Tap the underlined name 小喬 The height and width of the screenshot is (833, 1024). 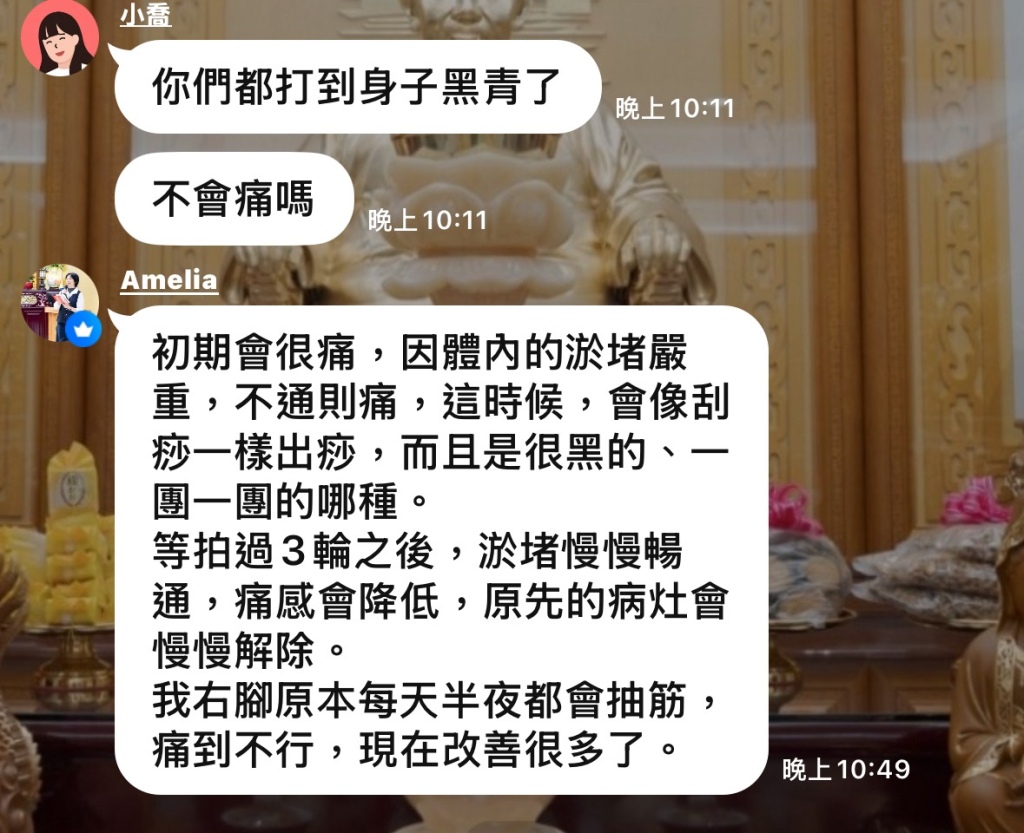145,17
